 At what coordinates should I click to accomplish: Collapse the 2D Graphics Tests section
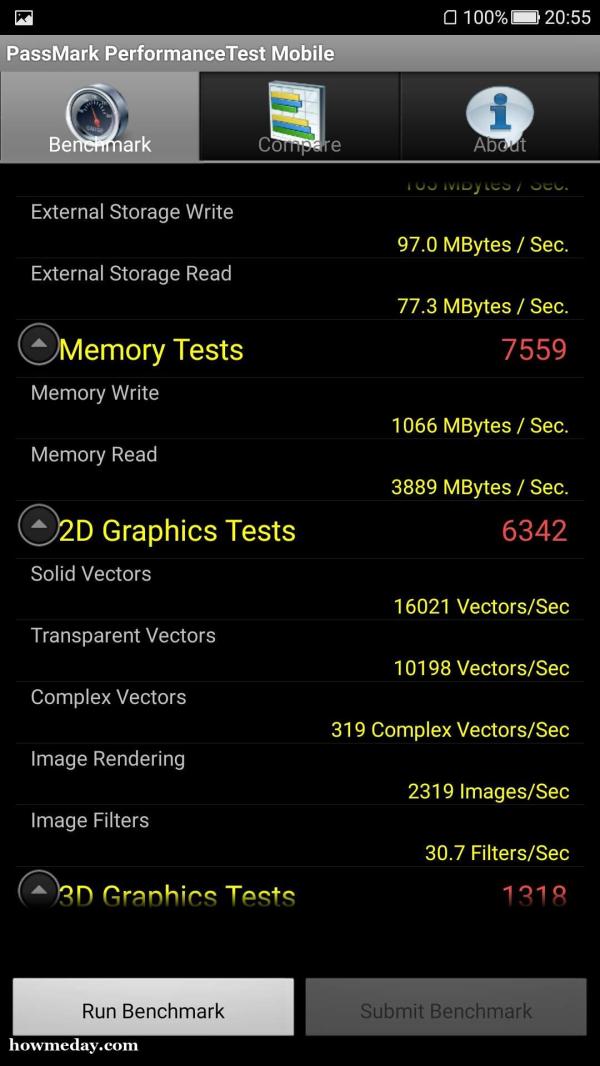click(39, 525)
